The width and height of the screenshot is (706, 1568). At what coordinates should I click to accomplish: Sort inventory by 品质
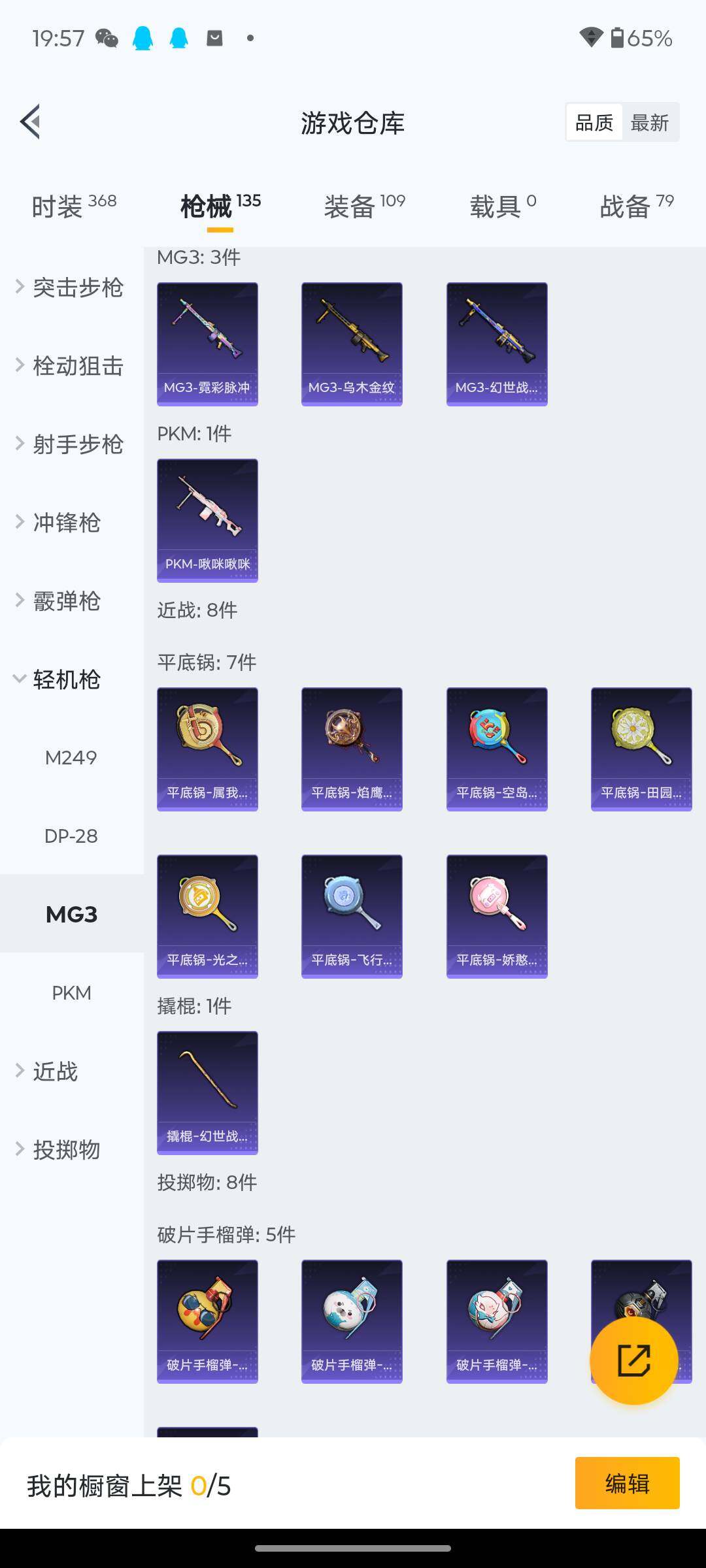click(594, 123)
